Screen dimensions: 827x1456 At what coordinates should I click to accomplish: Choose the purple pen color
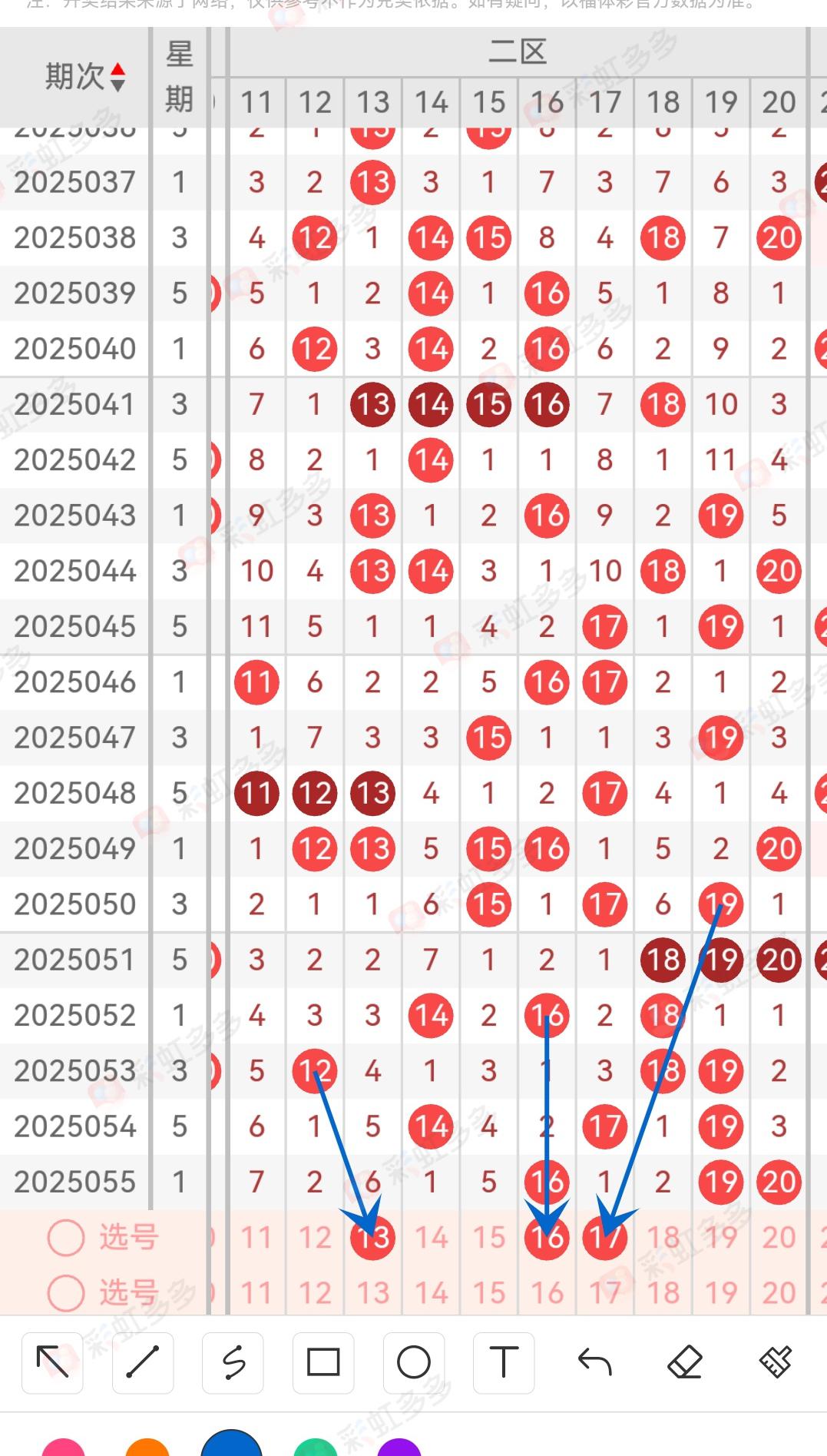[x=399, y=1448]
